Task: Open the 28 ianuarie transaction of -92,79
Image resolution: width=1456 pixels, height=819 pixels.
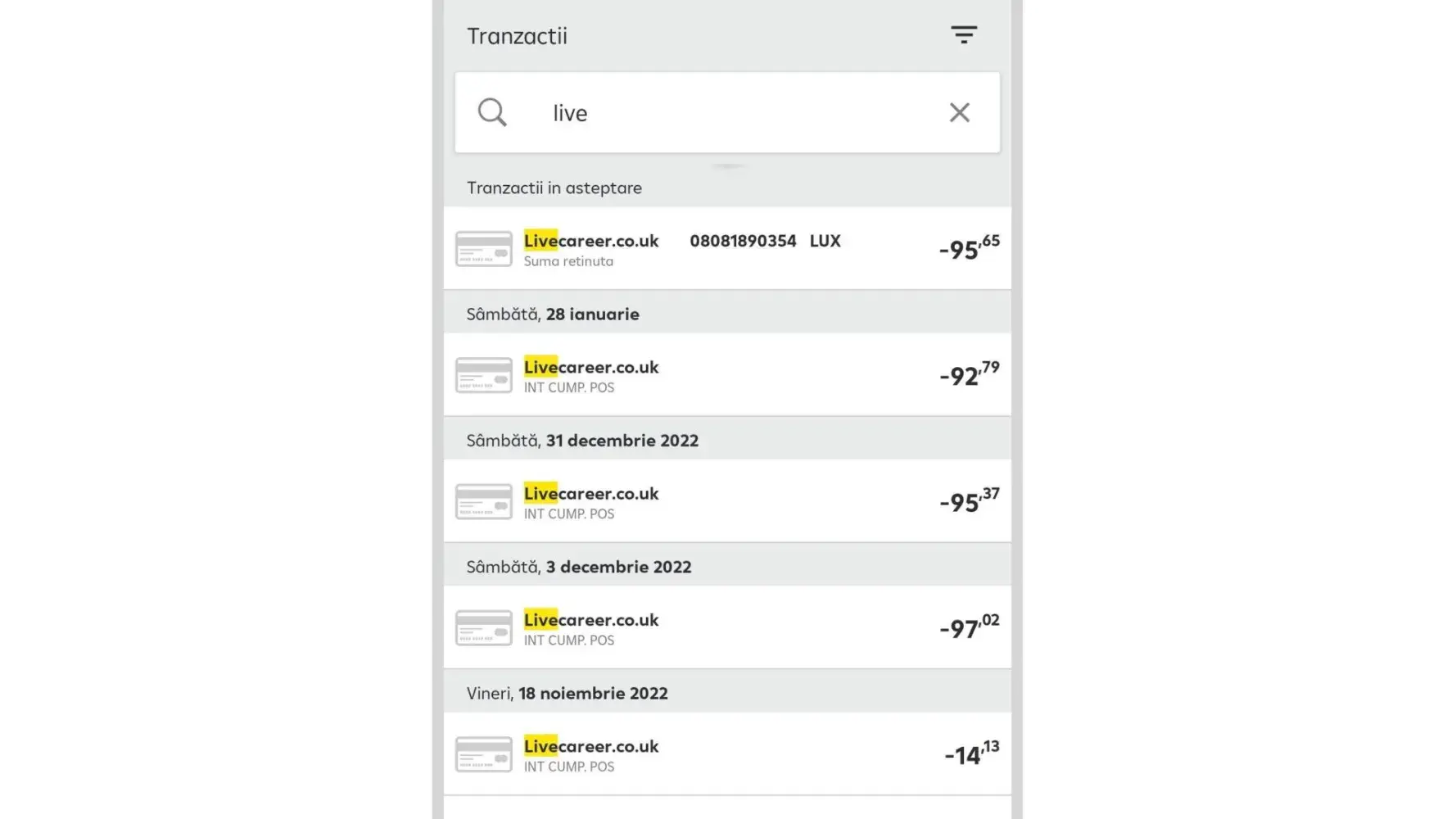Action: (x=726, y=375)
